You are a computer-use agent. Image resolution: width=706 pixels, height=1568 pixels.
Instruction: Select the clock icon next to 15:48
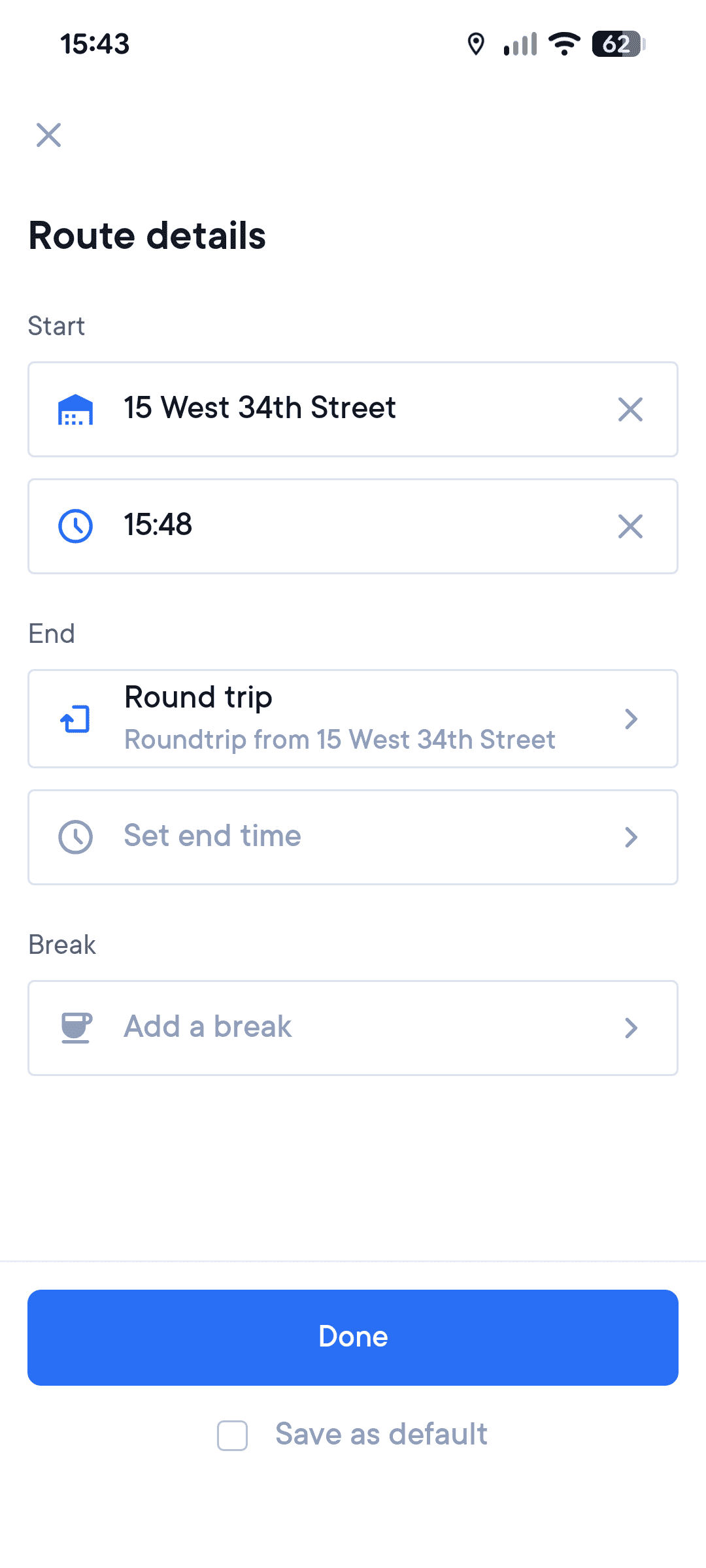[x=76, y=525]
